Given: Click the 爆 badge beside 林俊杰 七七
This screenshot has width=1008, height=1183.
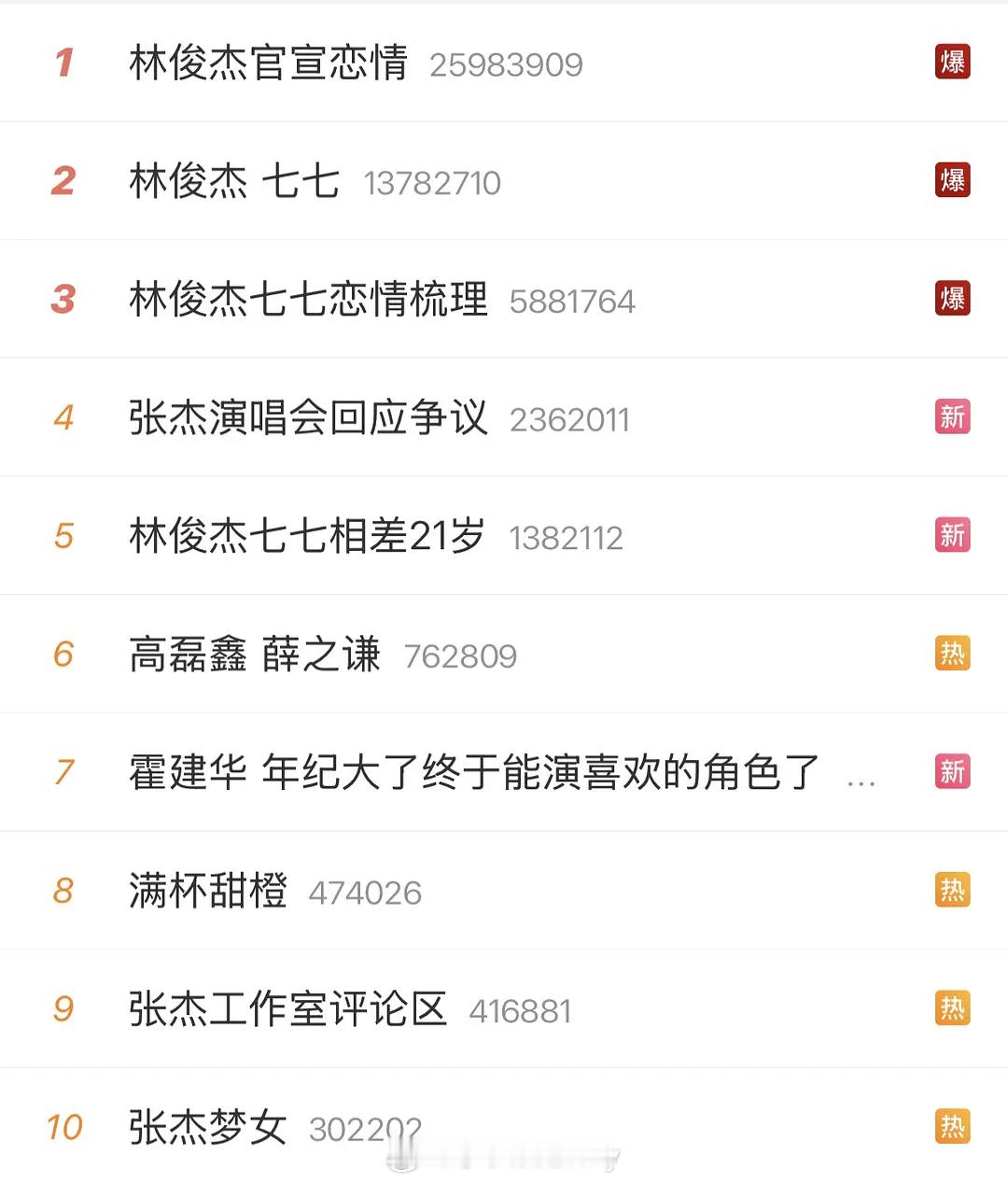Looking at the screenshot, I should 953,181.
